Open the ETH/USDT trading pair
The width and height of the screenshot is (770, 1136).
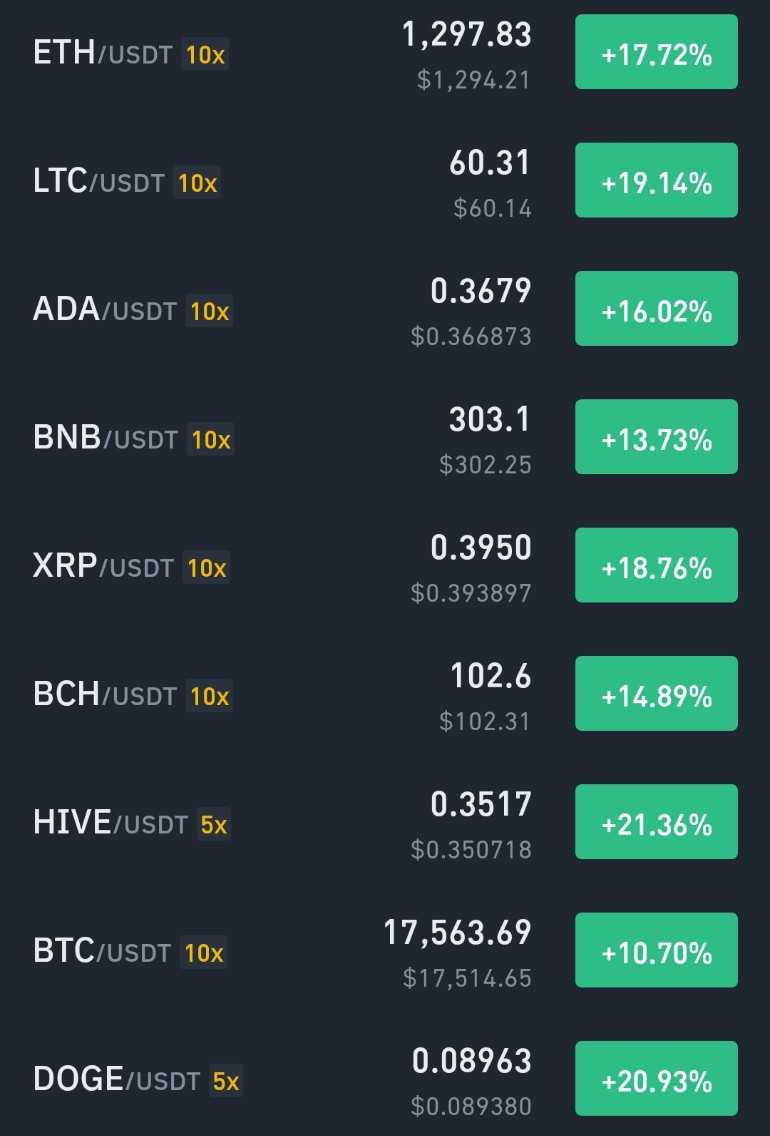385,53
